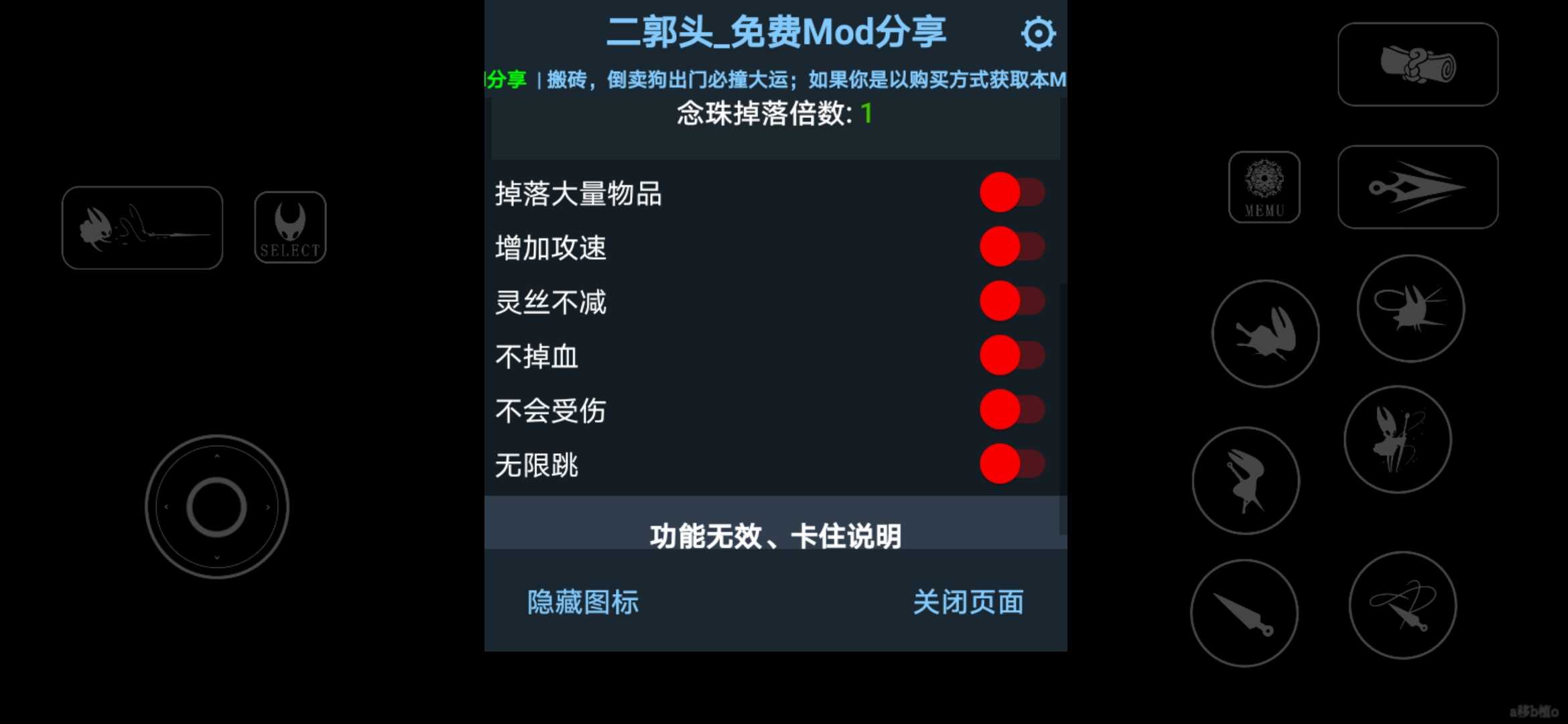Tap the dagger tool button
1568x724 pixels.
pos(1244,613)
